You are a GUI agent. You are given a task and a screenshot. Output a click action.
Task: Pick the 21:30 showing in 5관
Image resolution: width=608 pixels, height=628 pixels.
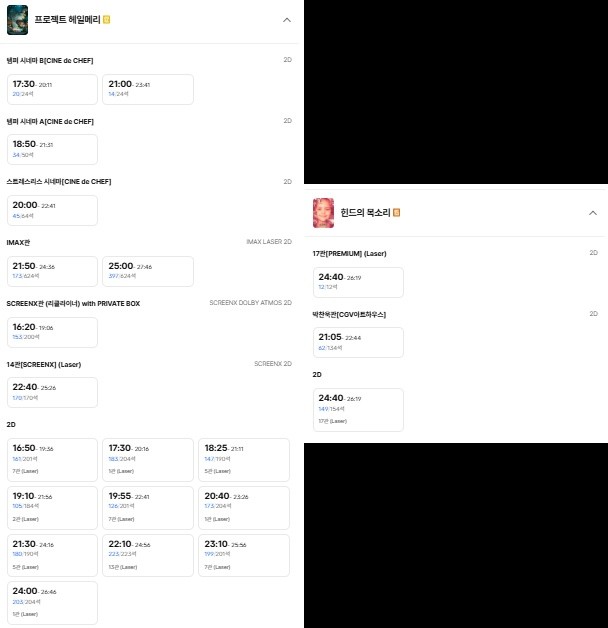point(52,555)
